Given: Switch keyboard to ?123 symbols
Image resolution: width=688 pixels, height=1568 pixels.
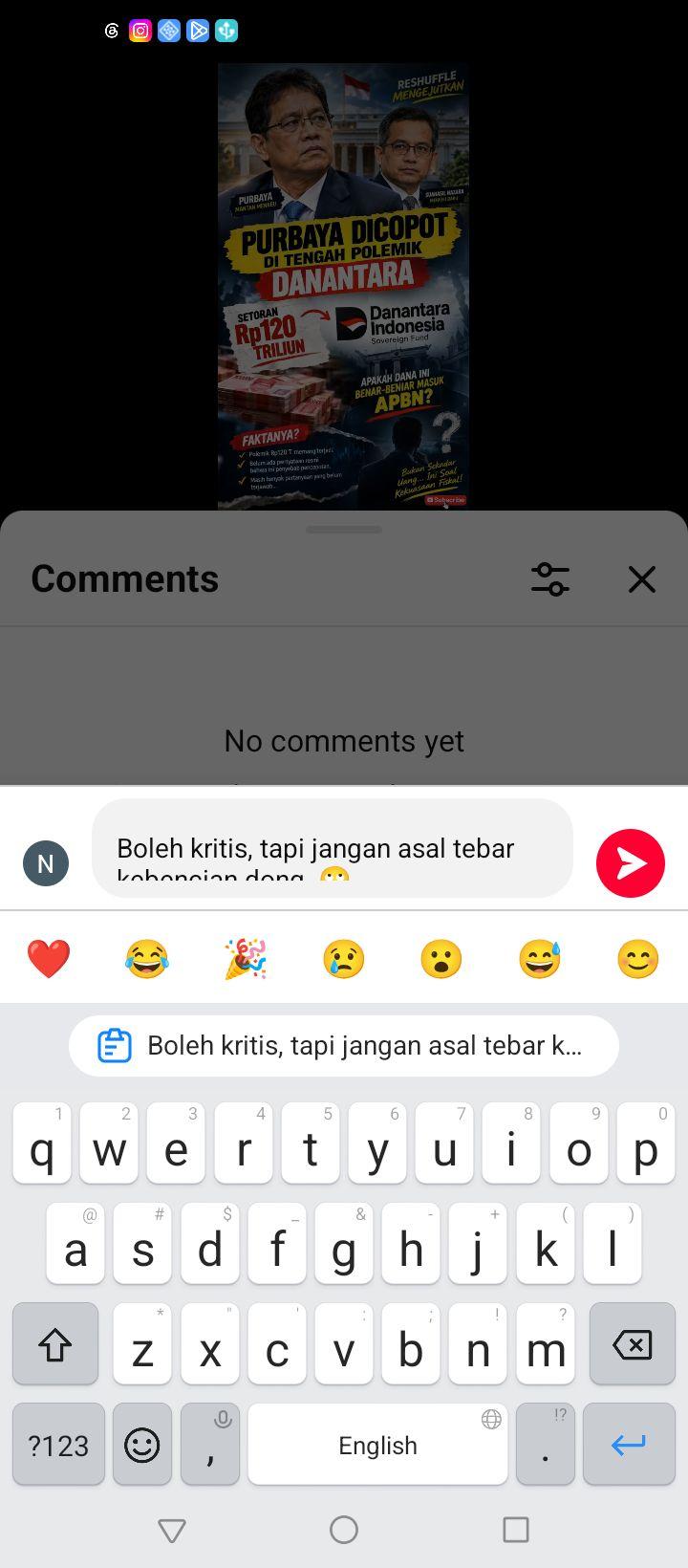Looking at the screenshot, I should tap(58, 1445).
